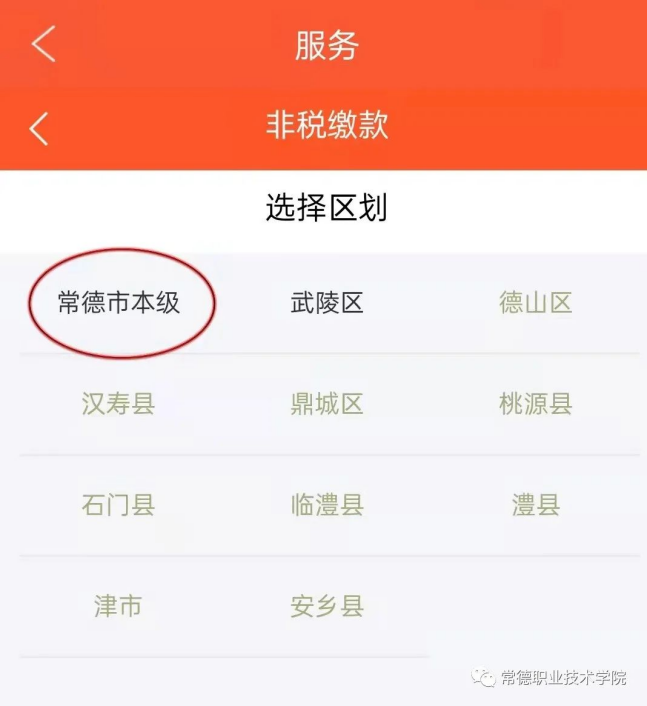Pick 临澧县 county
Image resolution: width=647 pixels, height=706 pixels.
pyautogui.click(x=327, y=506)
